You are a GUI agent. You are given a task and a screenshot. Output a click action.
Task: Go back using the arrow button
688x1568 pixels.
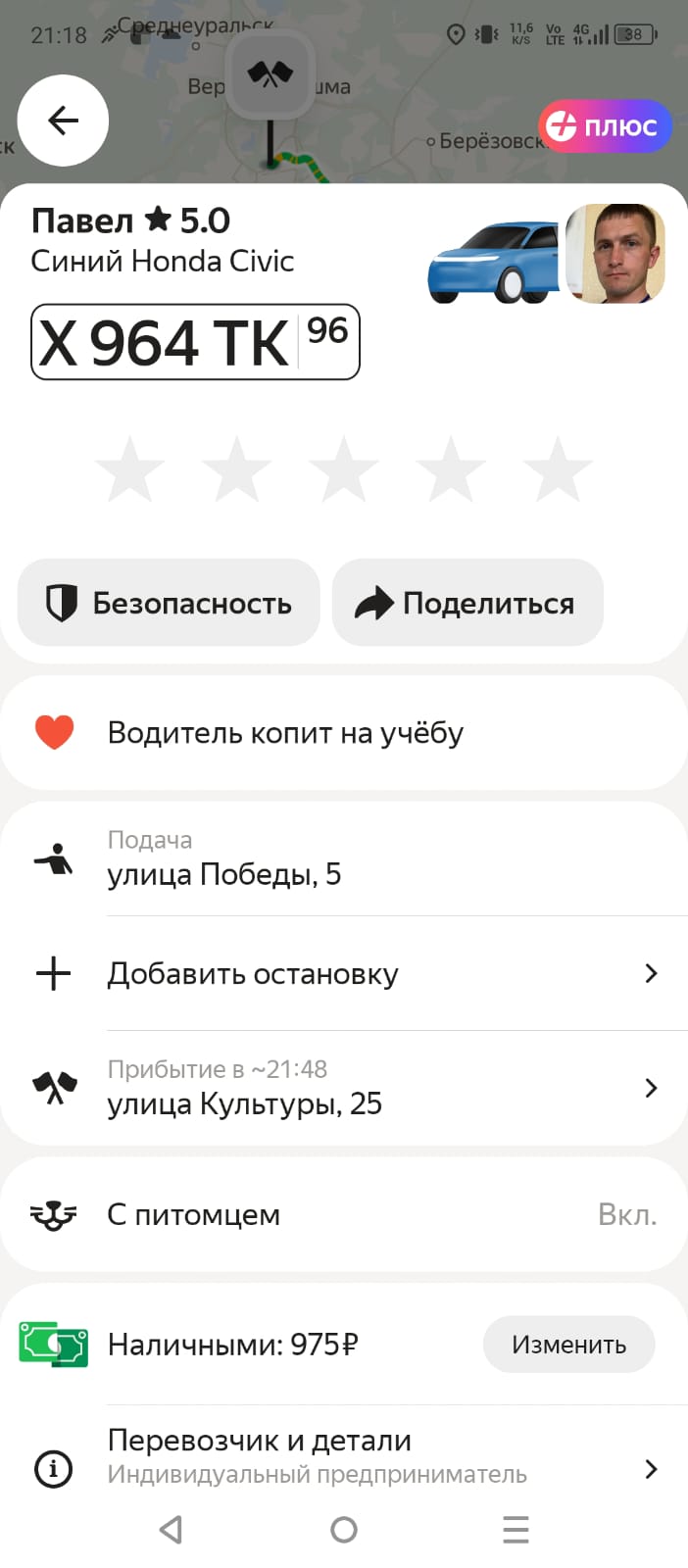point(63,121)
